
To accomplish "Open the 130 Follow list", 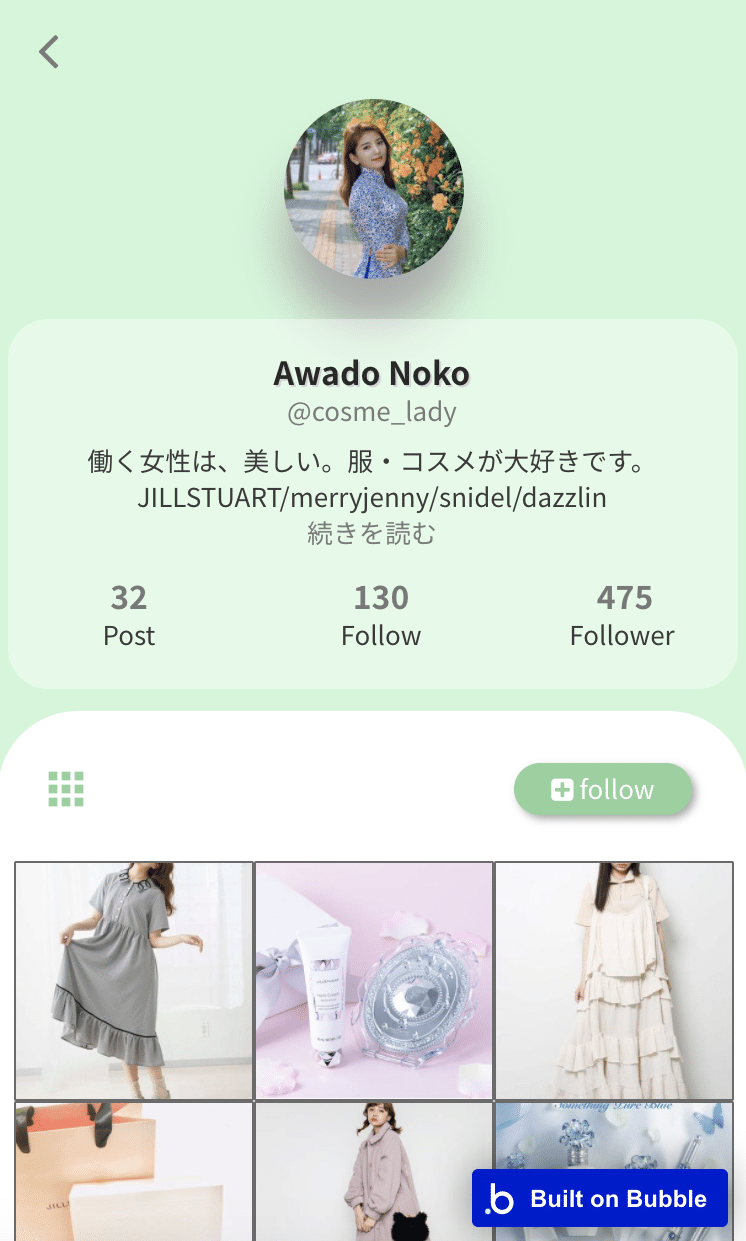I will (x=381, y=615).
